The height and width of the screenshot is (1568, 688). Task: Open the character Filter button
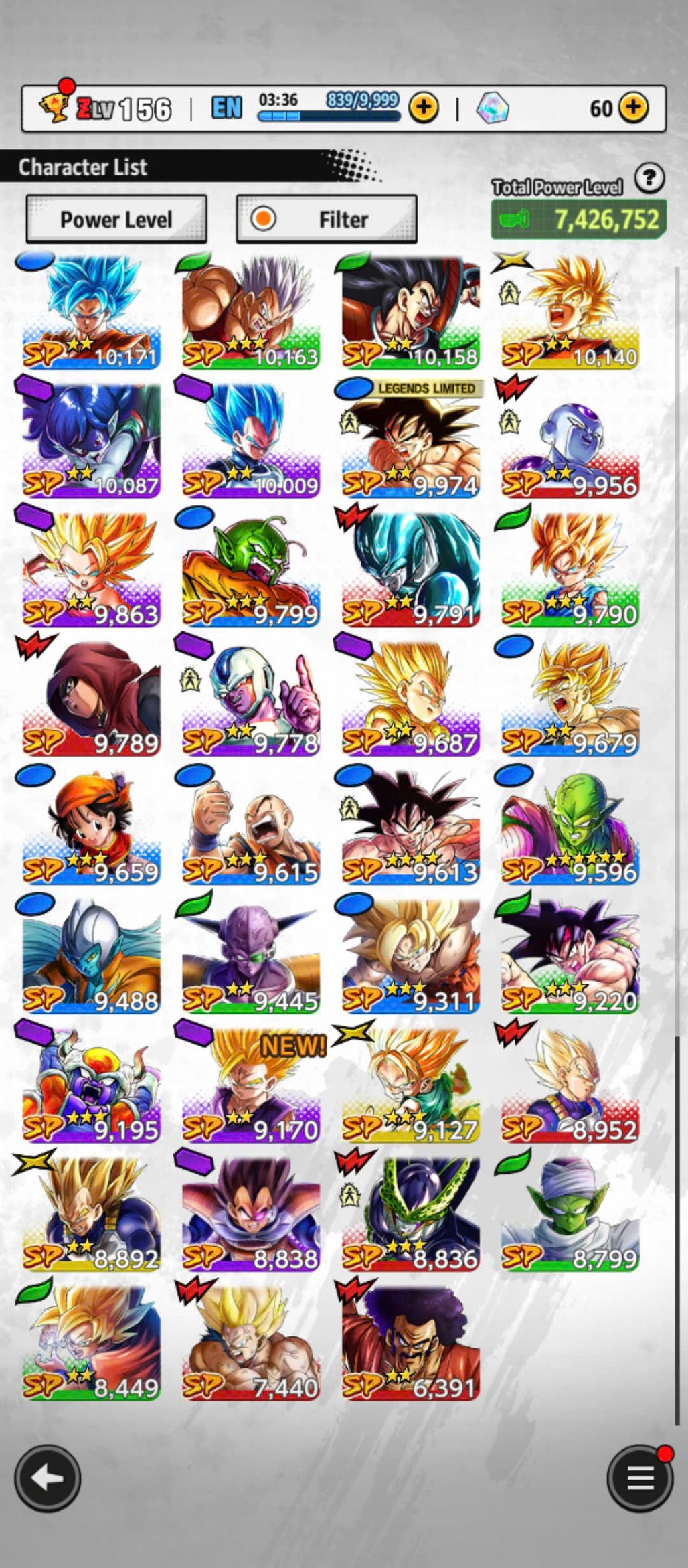[327, 219]
